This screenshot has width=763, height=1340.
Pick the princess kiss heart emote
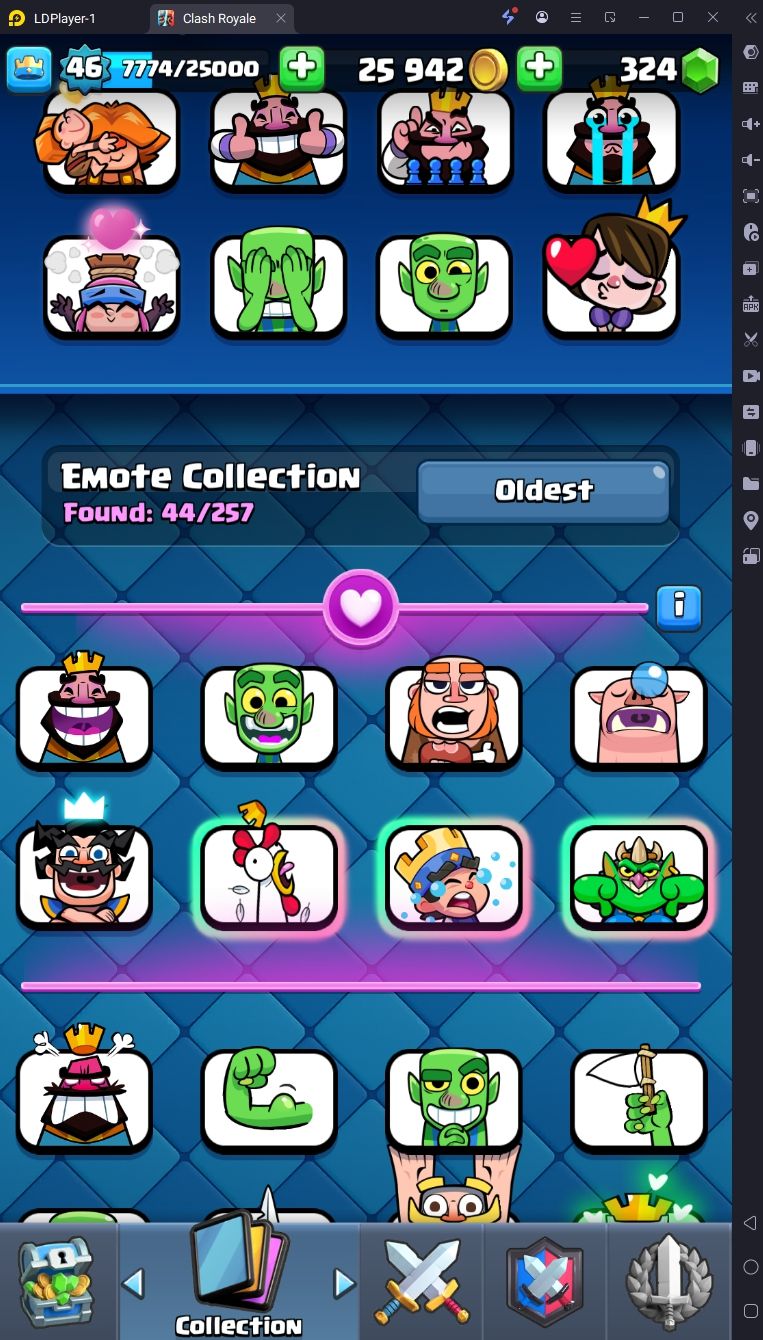tap(611, 285)
